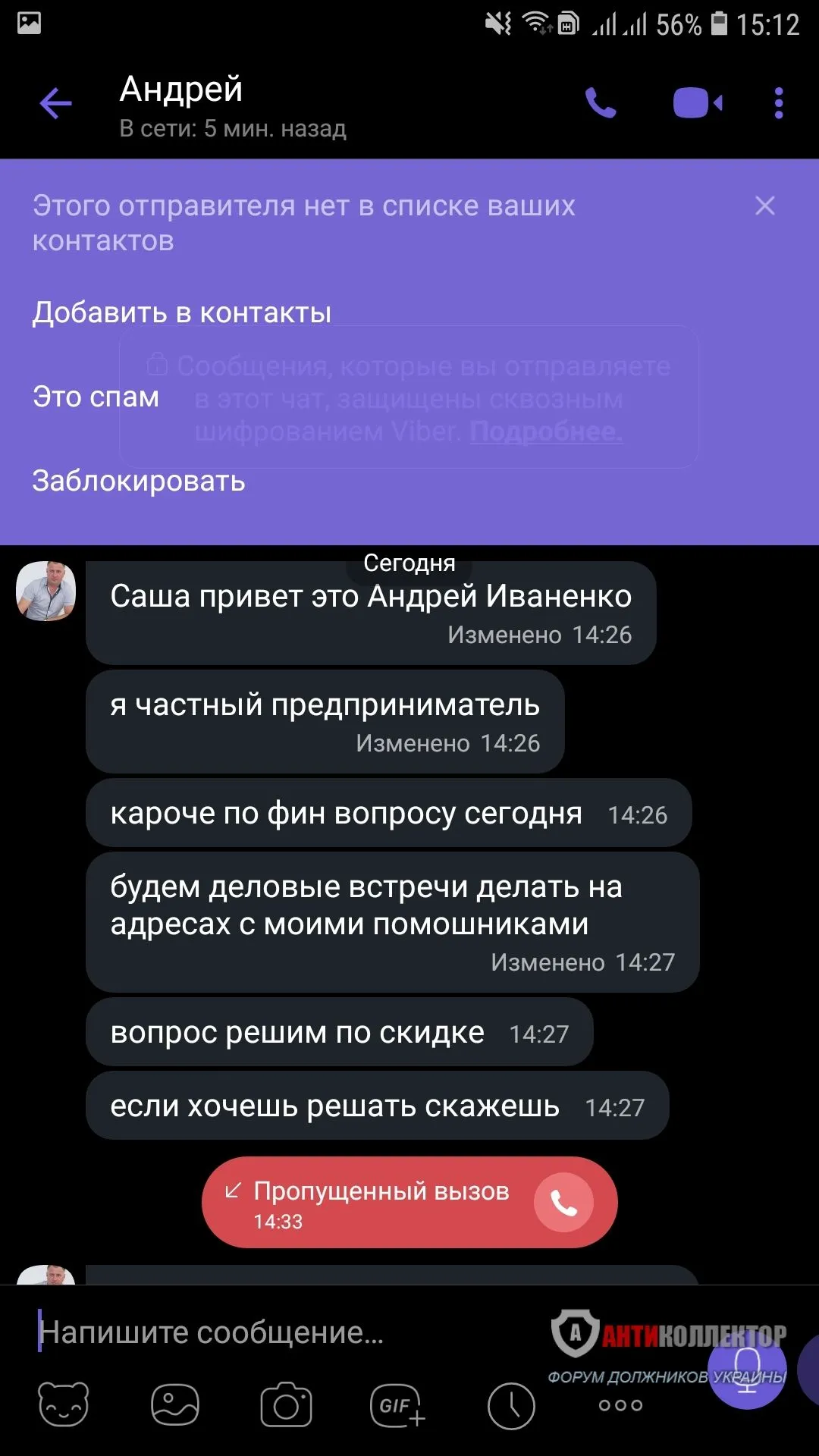
Task: Open Андрей's avatar next to first message
Action: click(46, 591)
